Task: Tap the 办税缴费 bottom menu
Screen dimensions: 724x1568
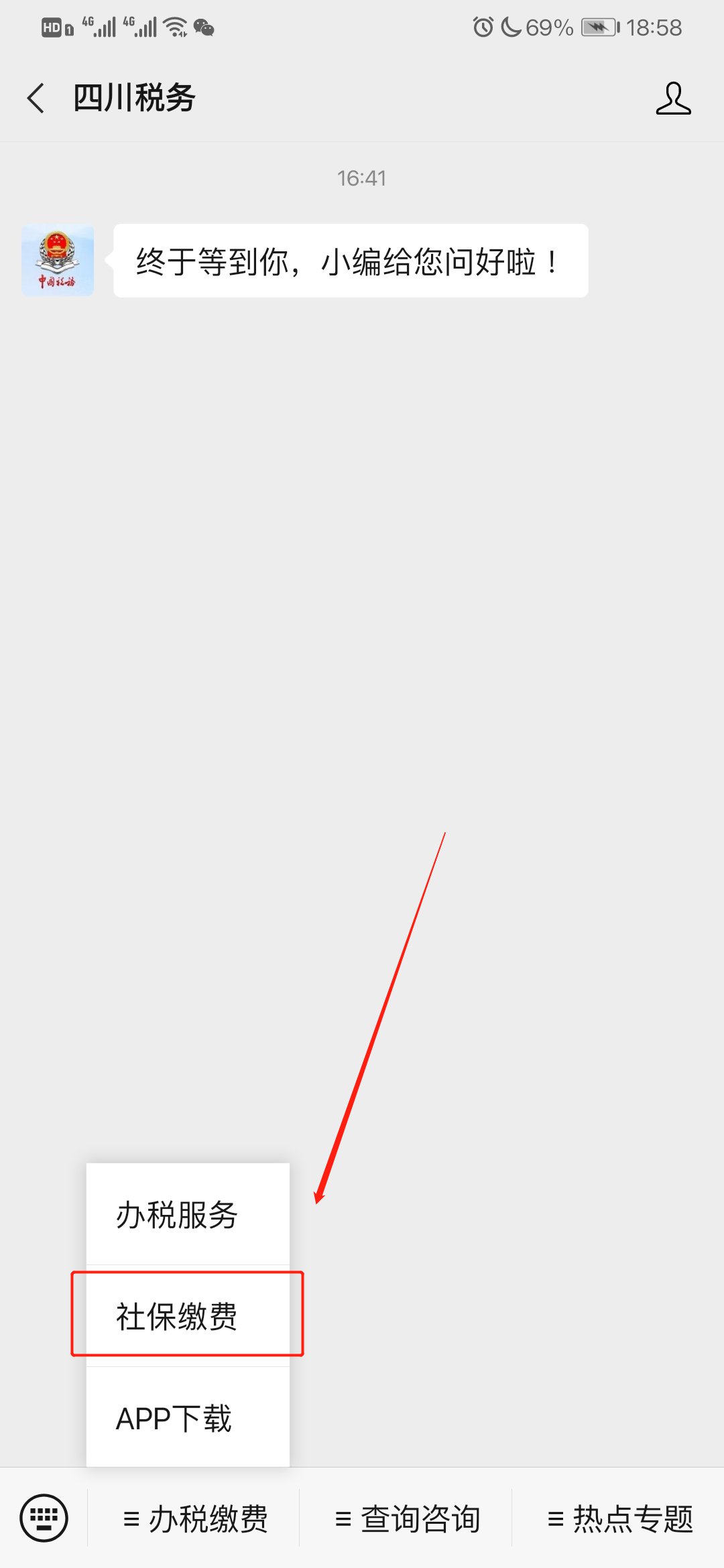Action: 194,1518
